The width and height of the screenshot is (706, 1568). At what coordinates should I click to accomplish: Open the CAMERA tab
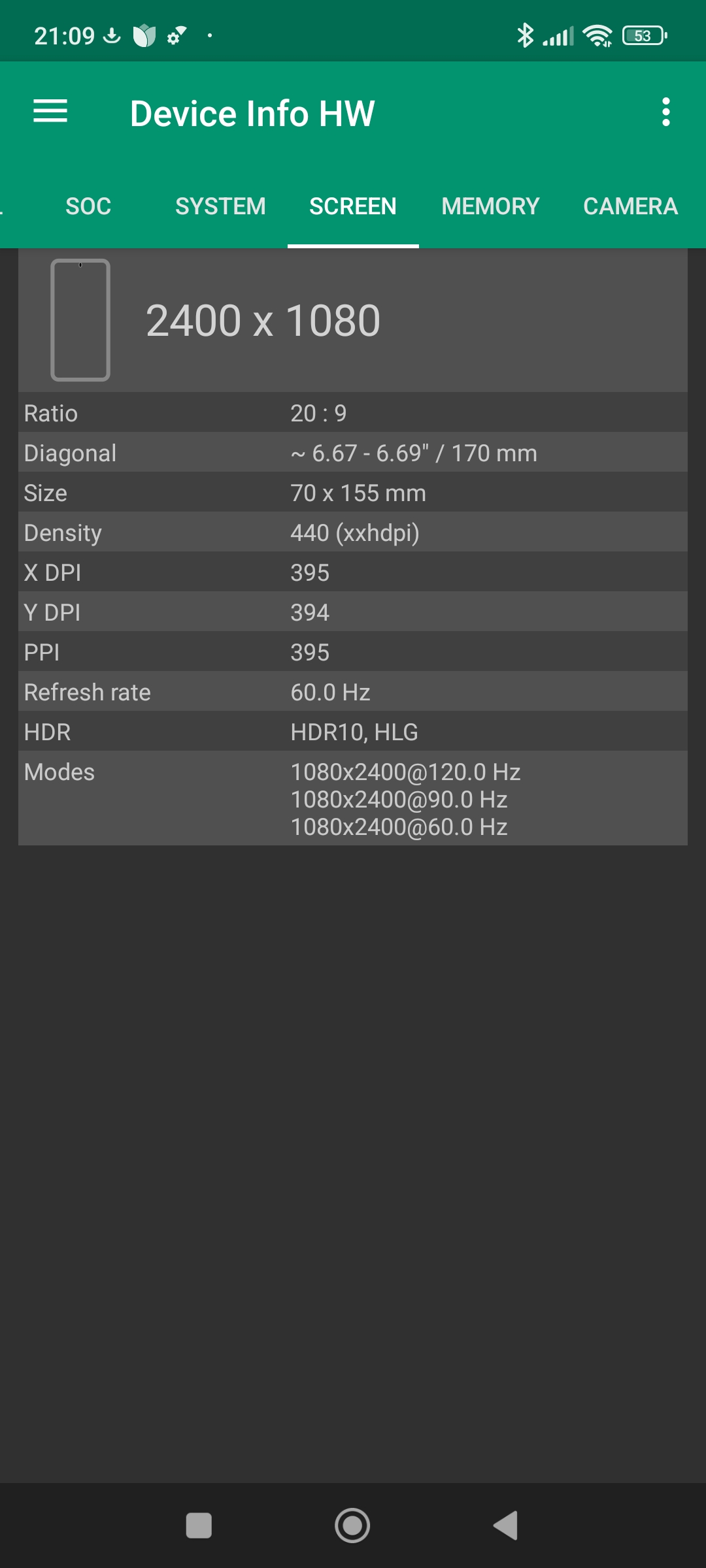coord(630,206)
